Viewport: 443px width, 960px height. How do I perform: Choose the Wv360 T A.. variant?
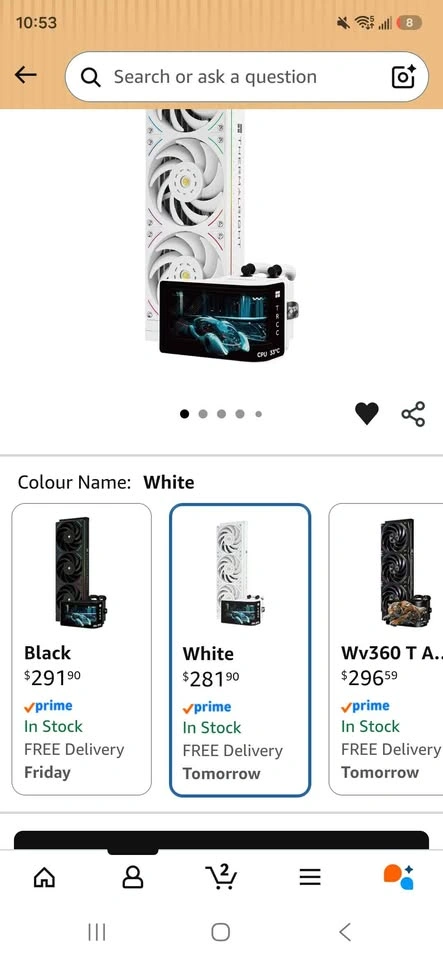tap(385, 649)
